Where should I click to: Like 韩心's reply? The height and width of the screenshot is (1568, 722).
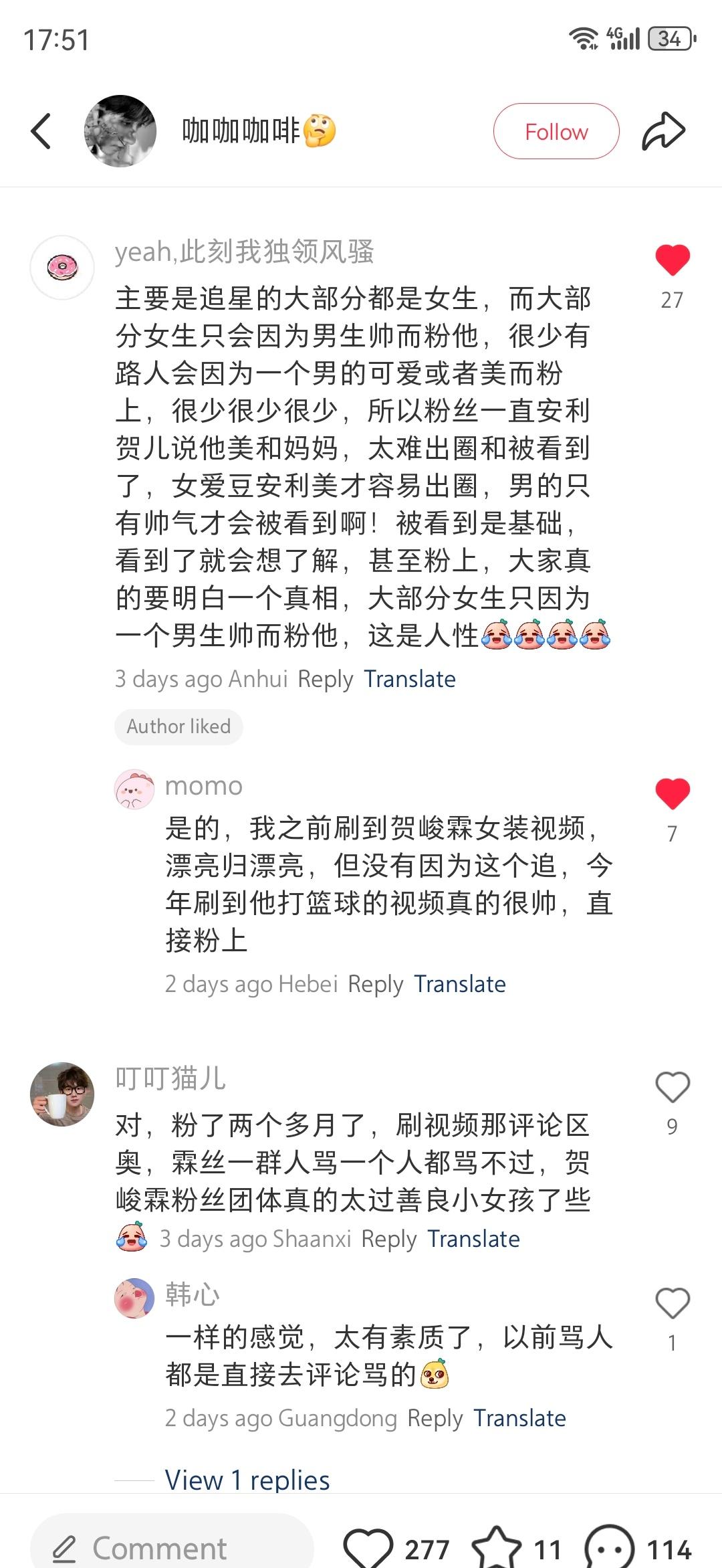[672, 1303]
